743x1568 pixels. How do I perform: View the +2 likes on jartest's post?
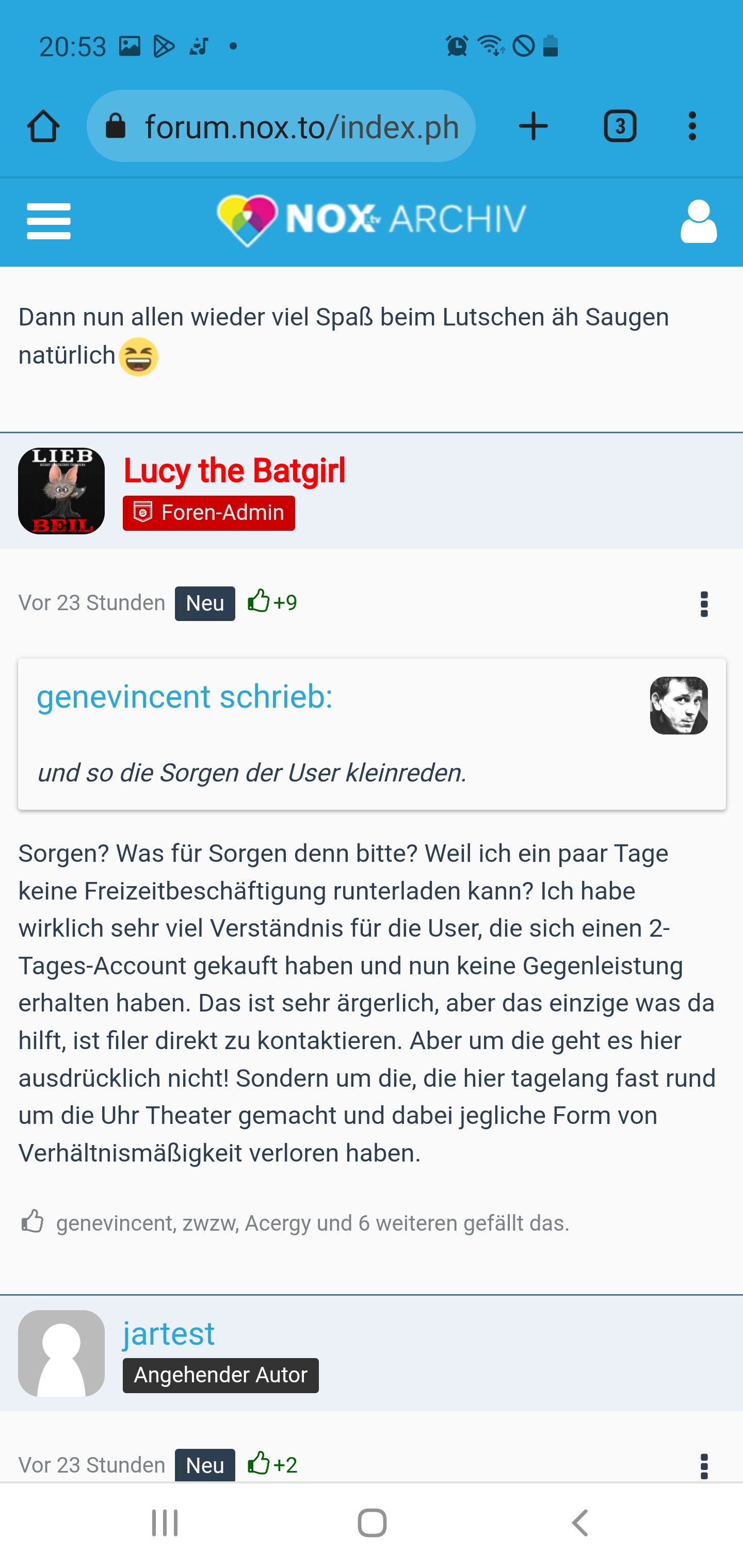click(x=272, y=1464)
